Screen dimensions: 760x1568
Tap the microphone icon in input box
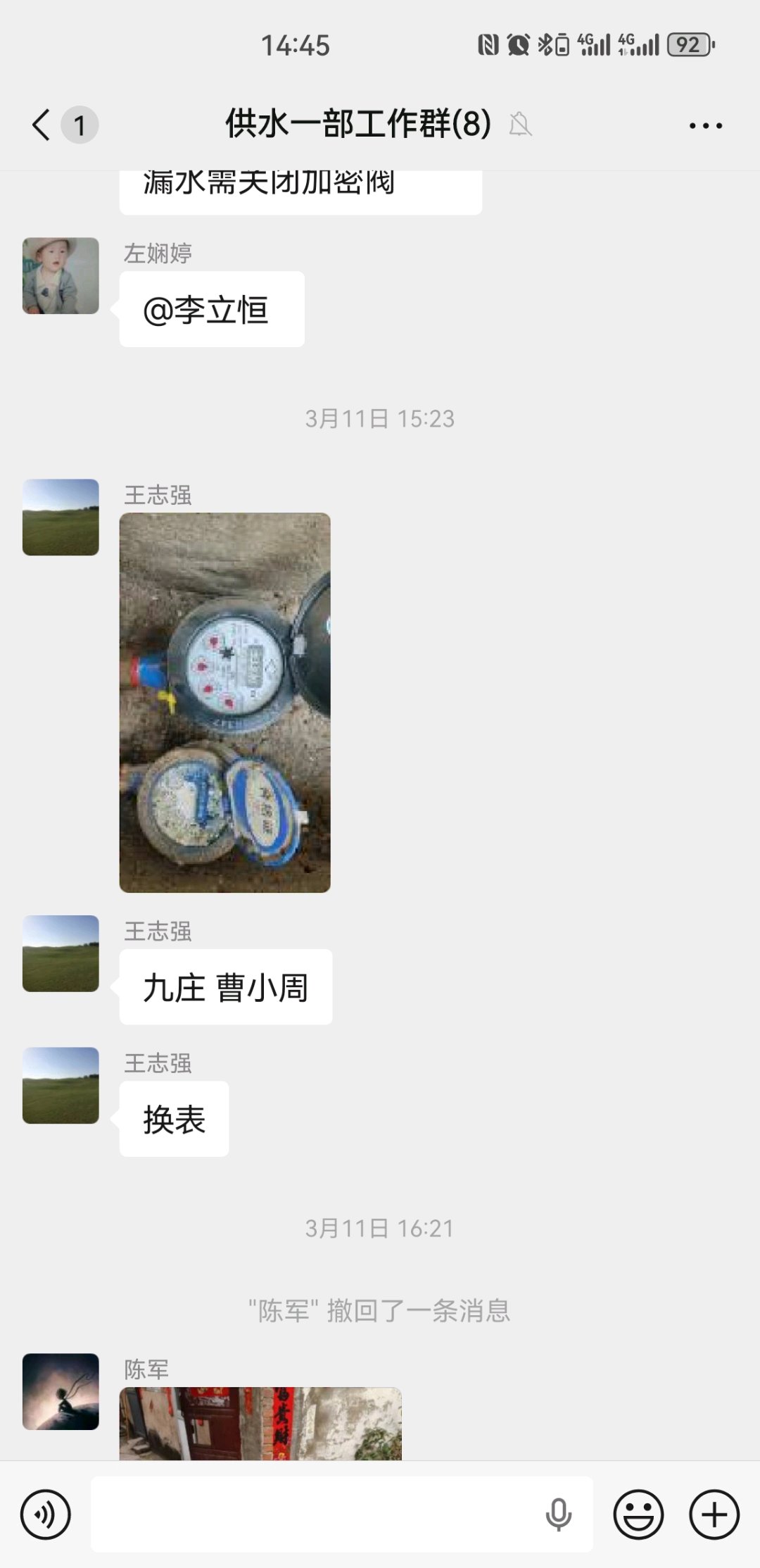(559, 1514)
